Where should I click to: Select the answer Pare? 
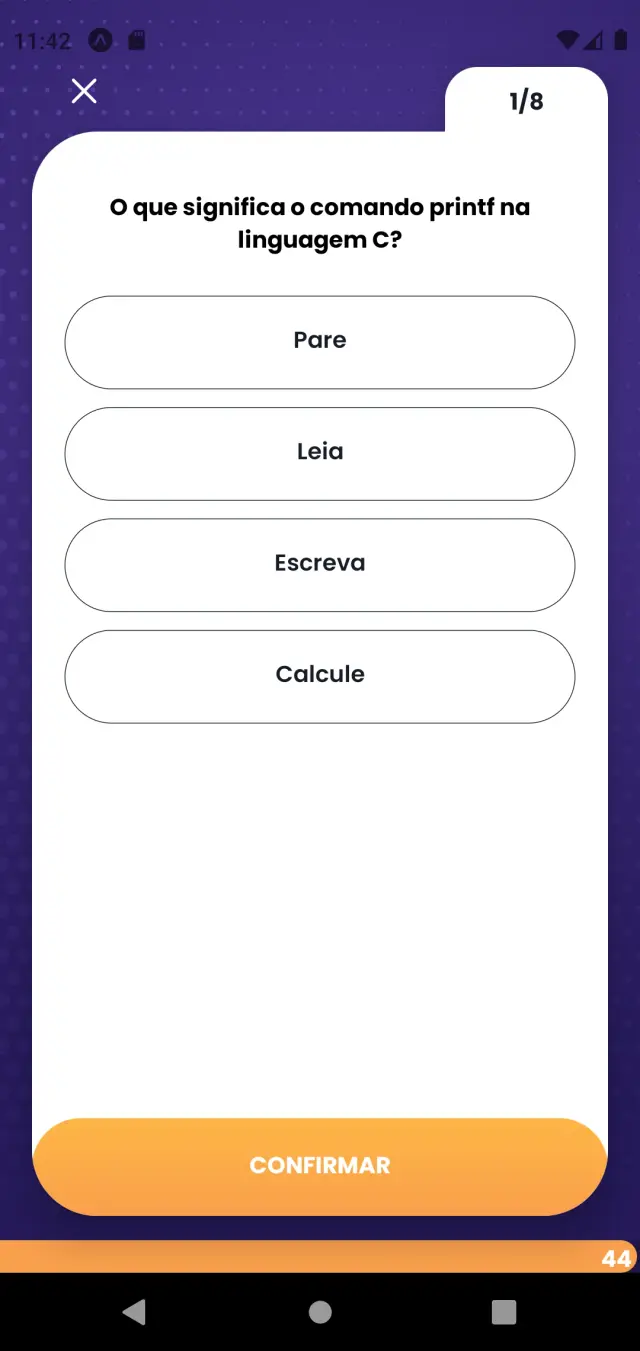(x=320, y=342)
